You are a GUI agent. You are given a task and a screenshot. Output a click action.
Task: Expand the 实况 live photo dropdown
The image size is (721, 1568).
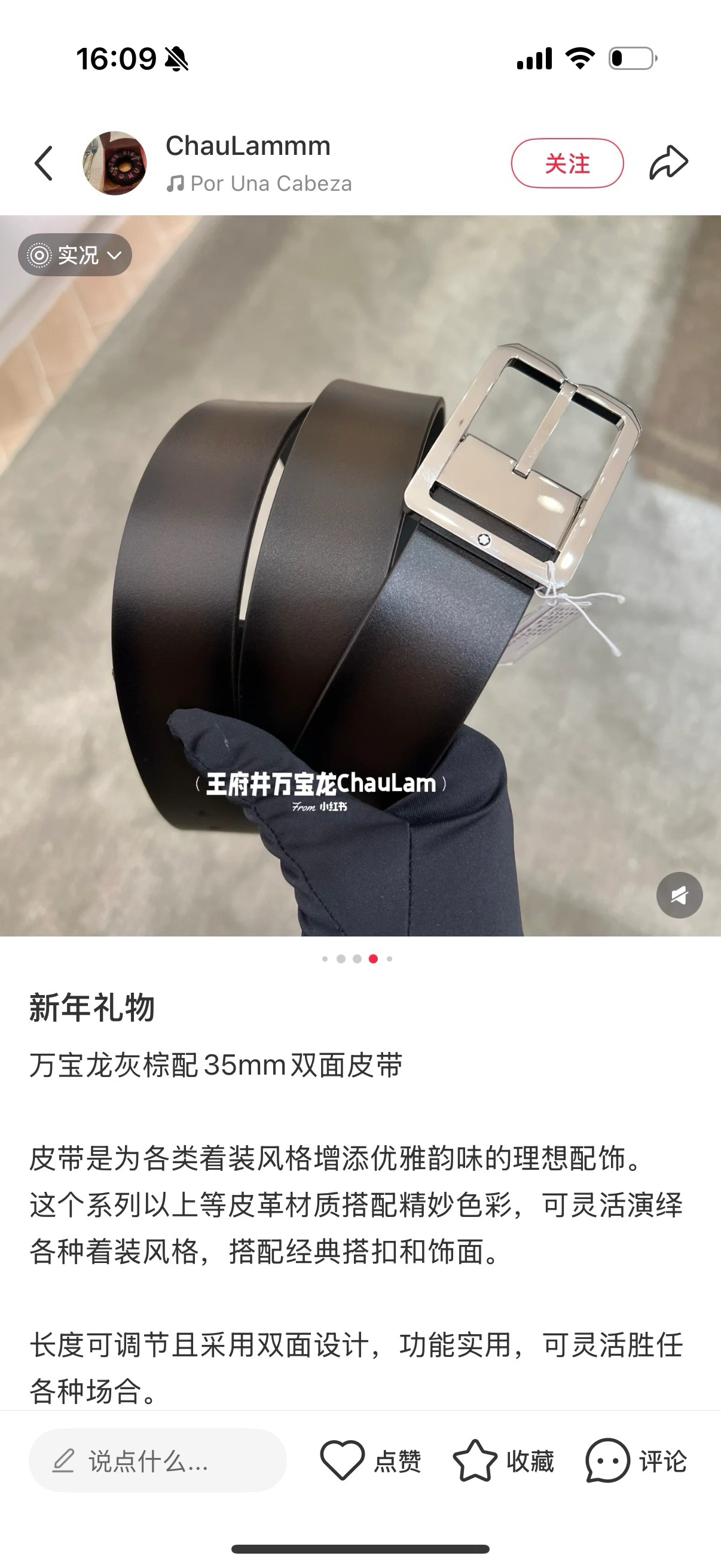(75, 255)
